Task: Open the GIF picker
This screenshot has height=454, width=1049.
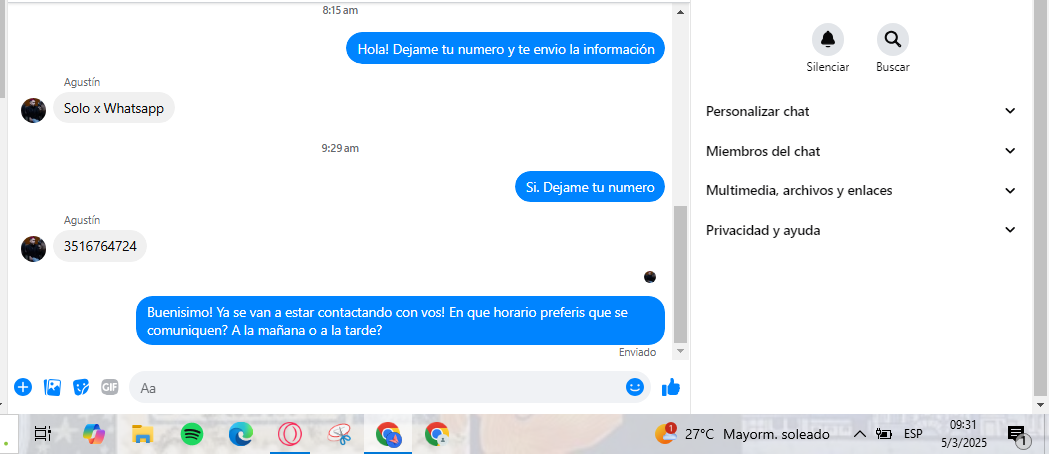Action: 110,387
